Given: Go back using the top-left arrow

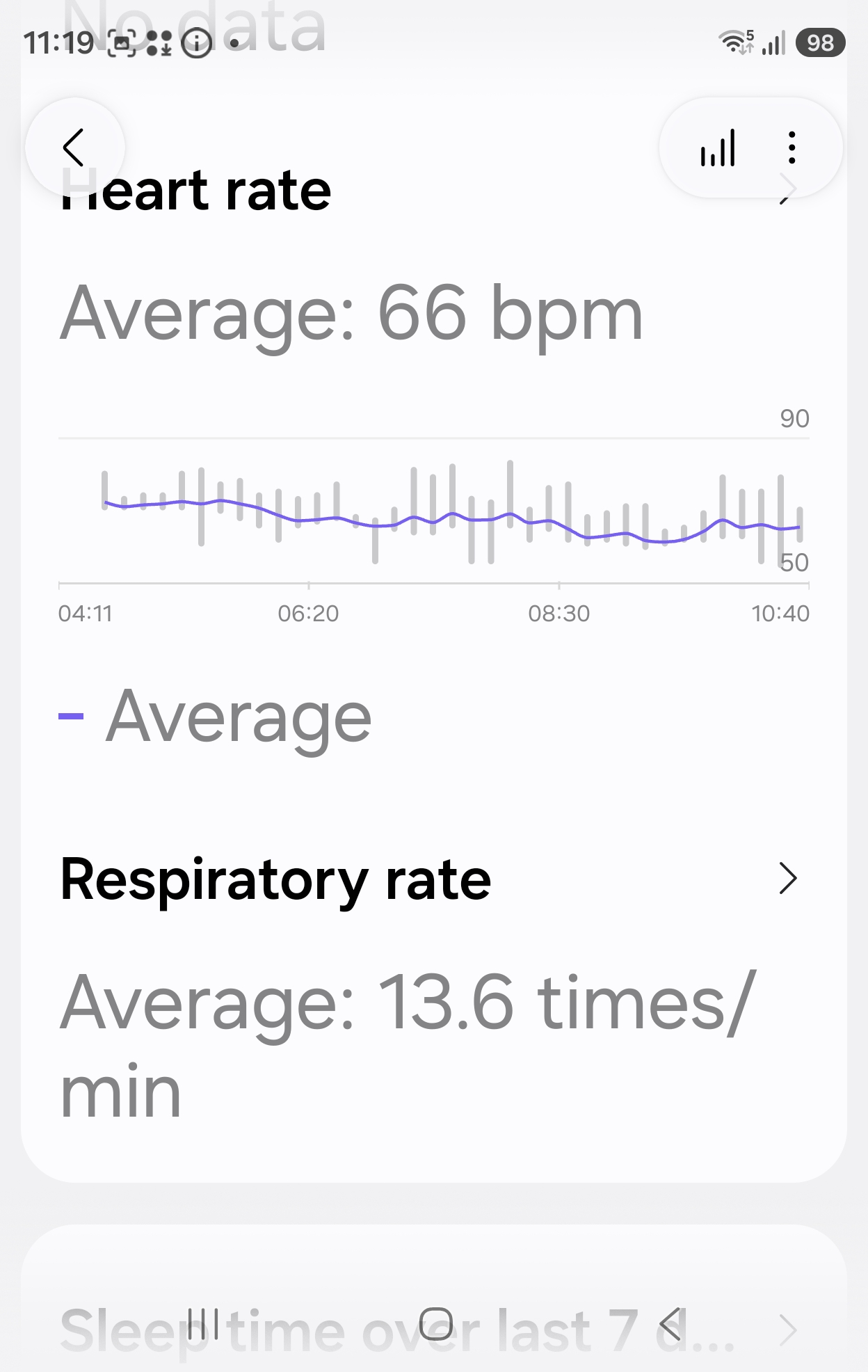Looking at the screenshot, I should pyautogui.click(x=74, y=147).
